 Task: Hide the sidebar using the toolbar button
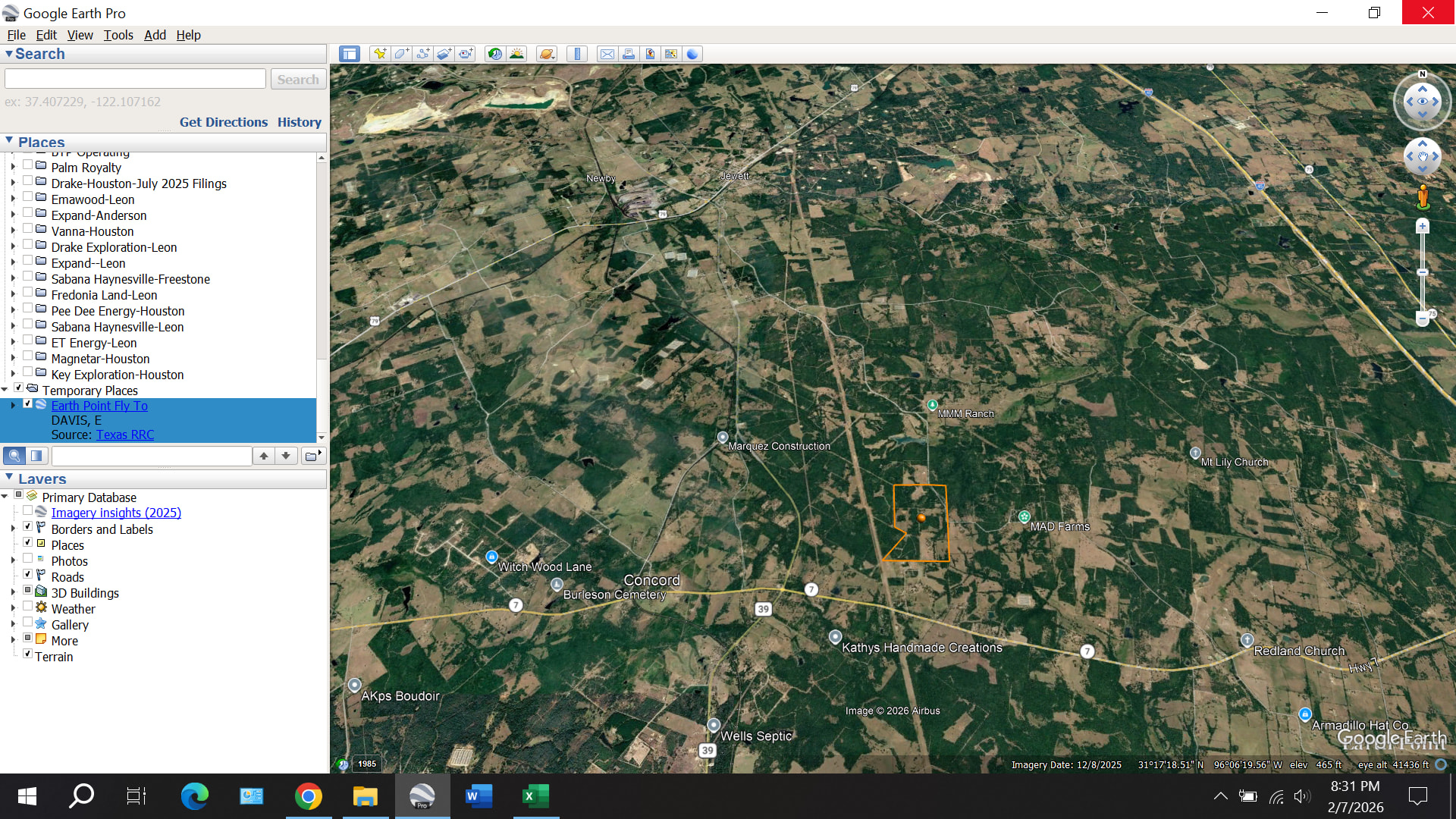(x=350, y=54)
